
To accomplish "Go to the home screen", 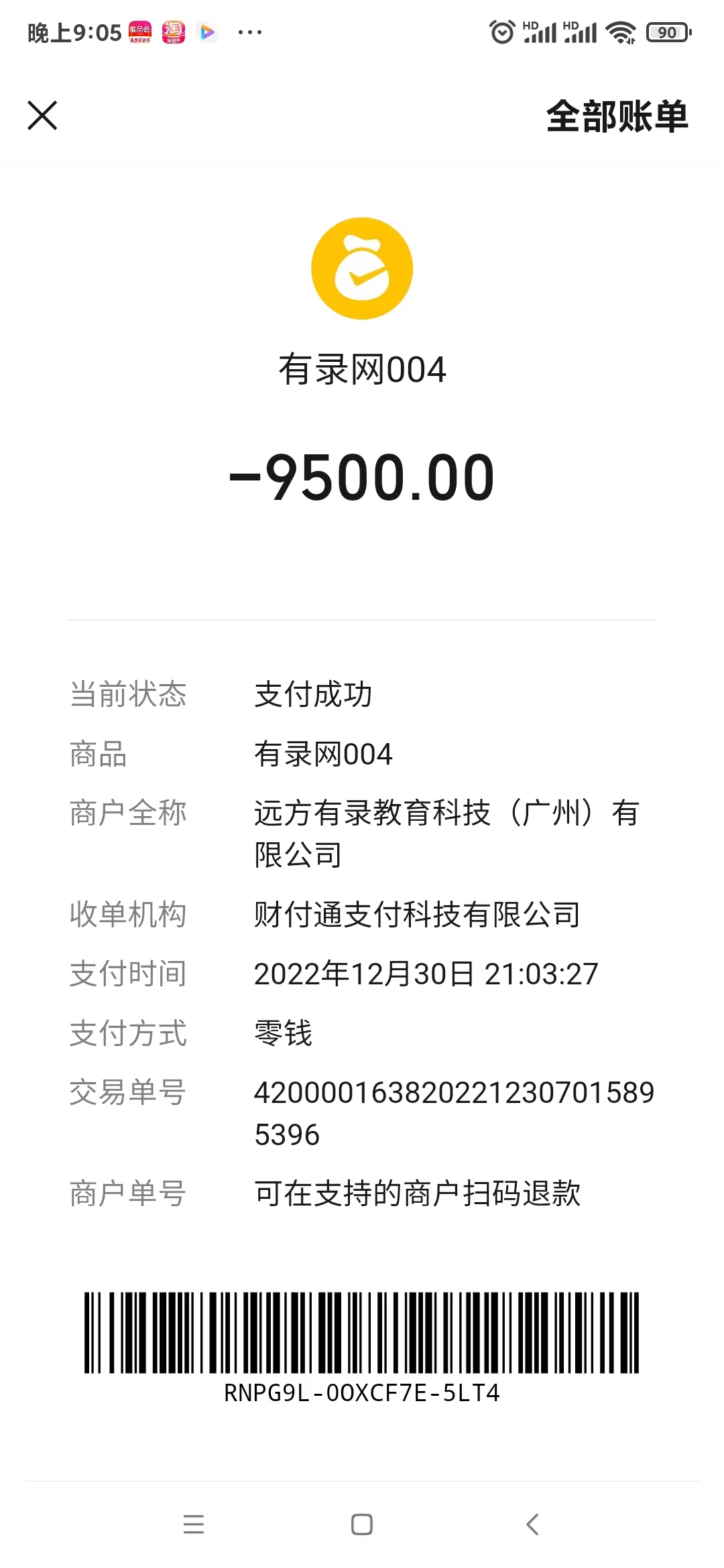I will tap(362, 1524).
